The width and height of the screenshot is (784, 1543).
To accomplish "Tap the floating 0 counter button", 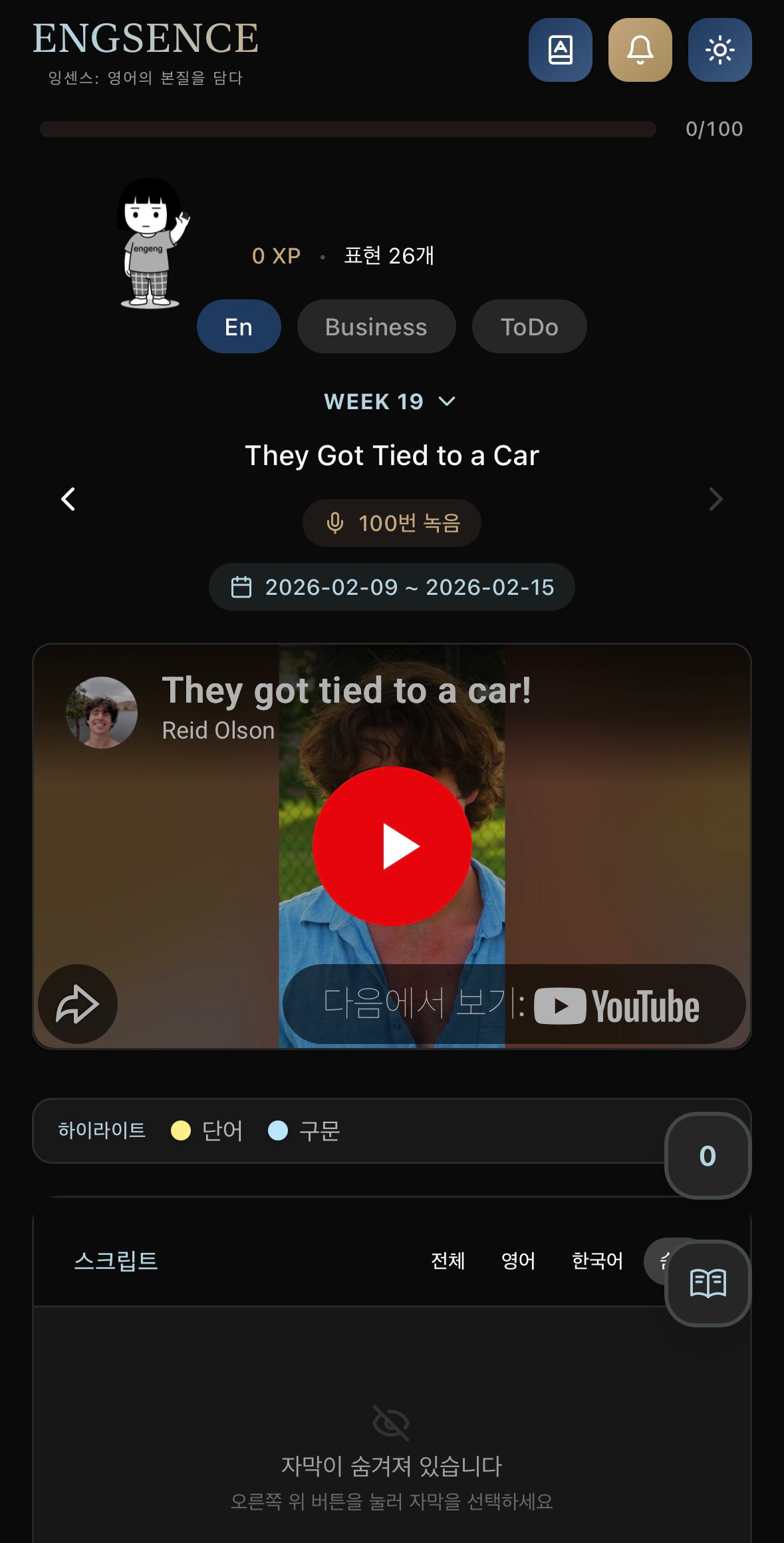I will click(708, 1156).
